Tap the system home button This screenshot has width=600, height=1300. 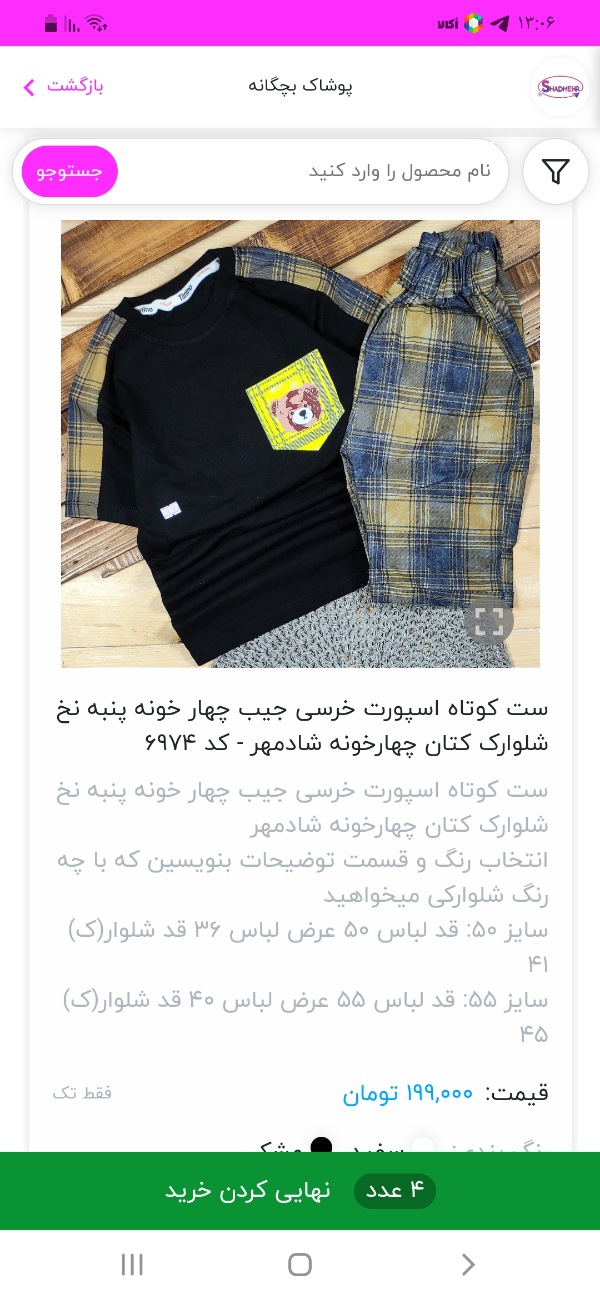coord(300,1265)
